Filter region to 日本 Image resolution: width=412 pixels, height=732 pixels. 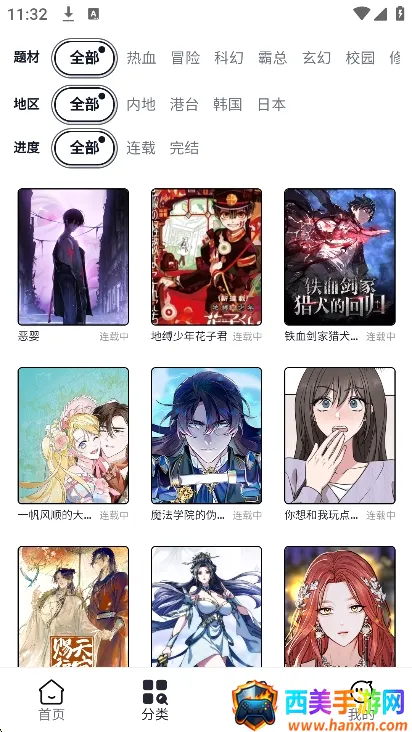coord(271,104)
